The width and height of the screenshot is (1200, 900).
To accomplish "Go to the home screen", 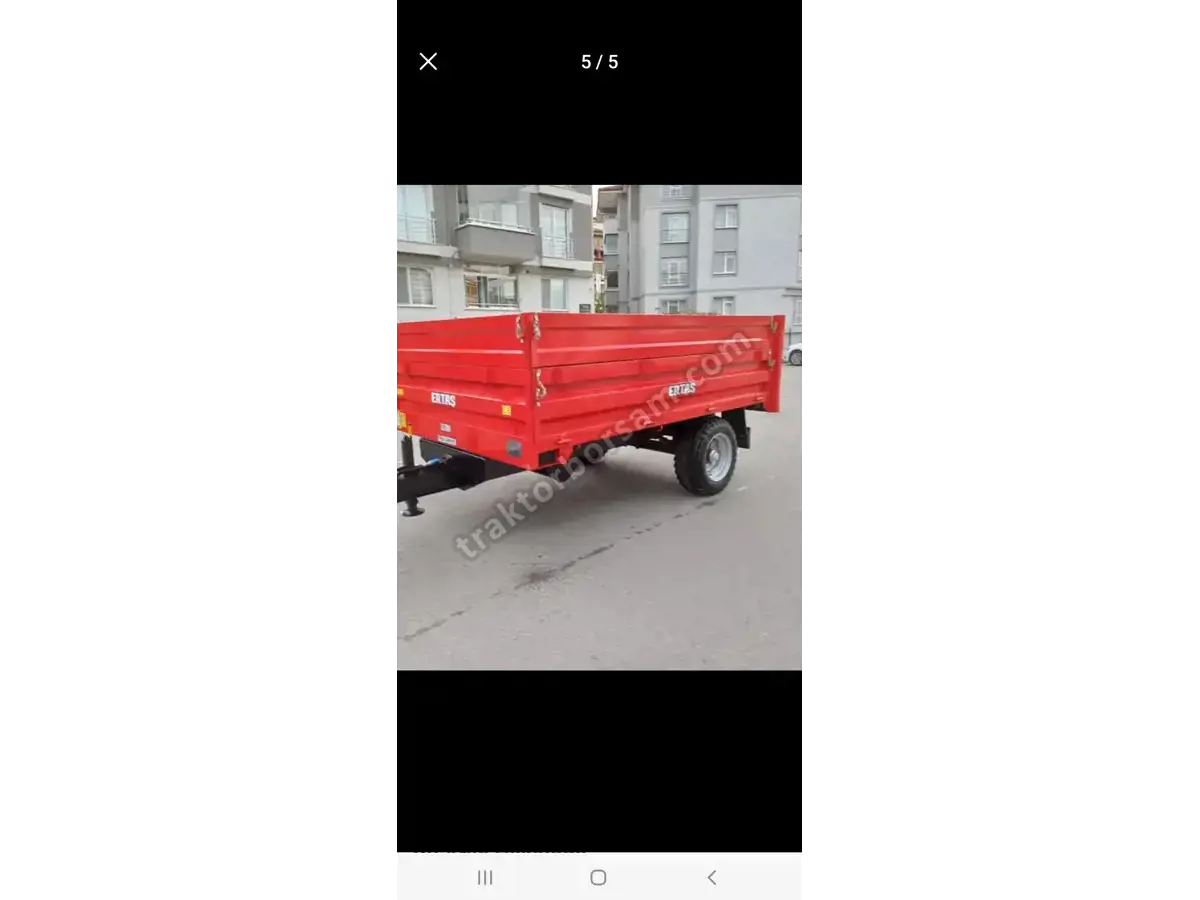I will (x=598, y=877).
